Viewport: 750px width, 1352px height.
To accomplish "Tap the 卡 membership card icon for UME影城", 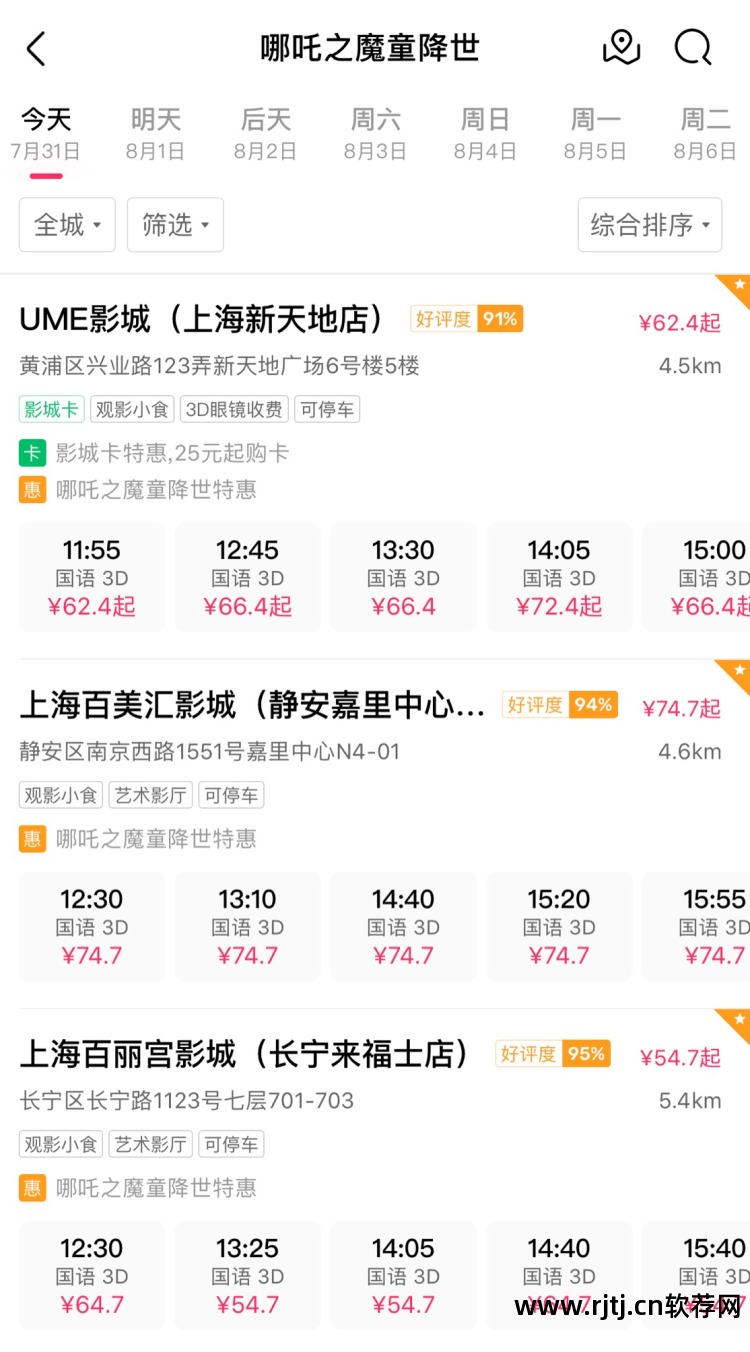I will click(x=31, y=453).
